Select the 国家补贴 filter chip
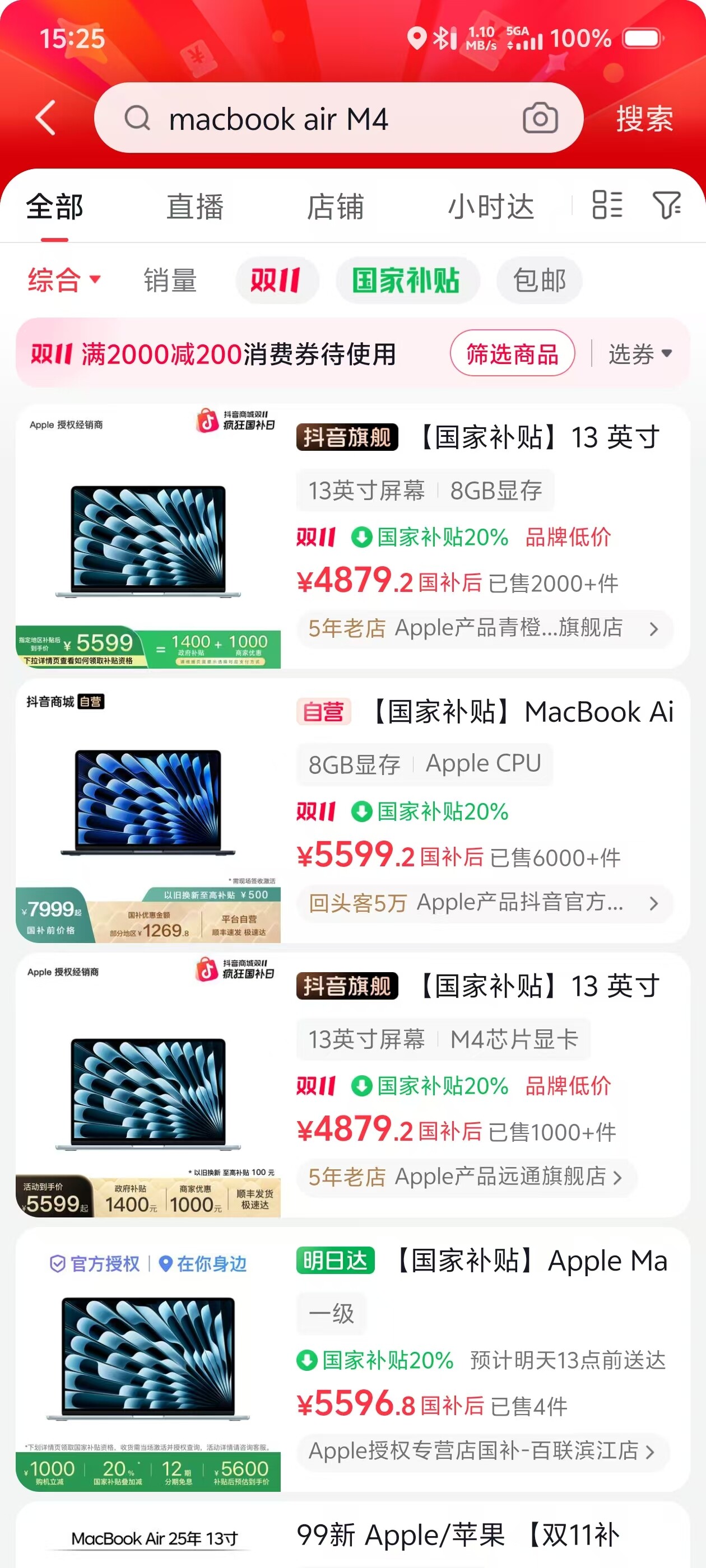The image size is (706, 1568). click(407, 280)
